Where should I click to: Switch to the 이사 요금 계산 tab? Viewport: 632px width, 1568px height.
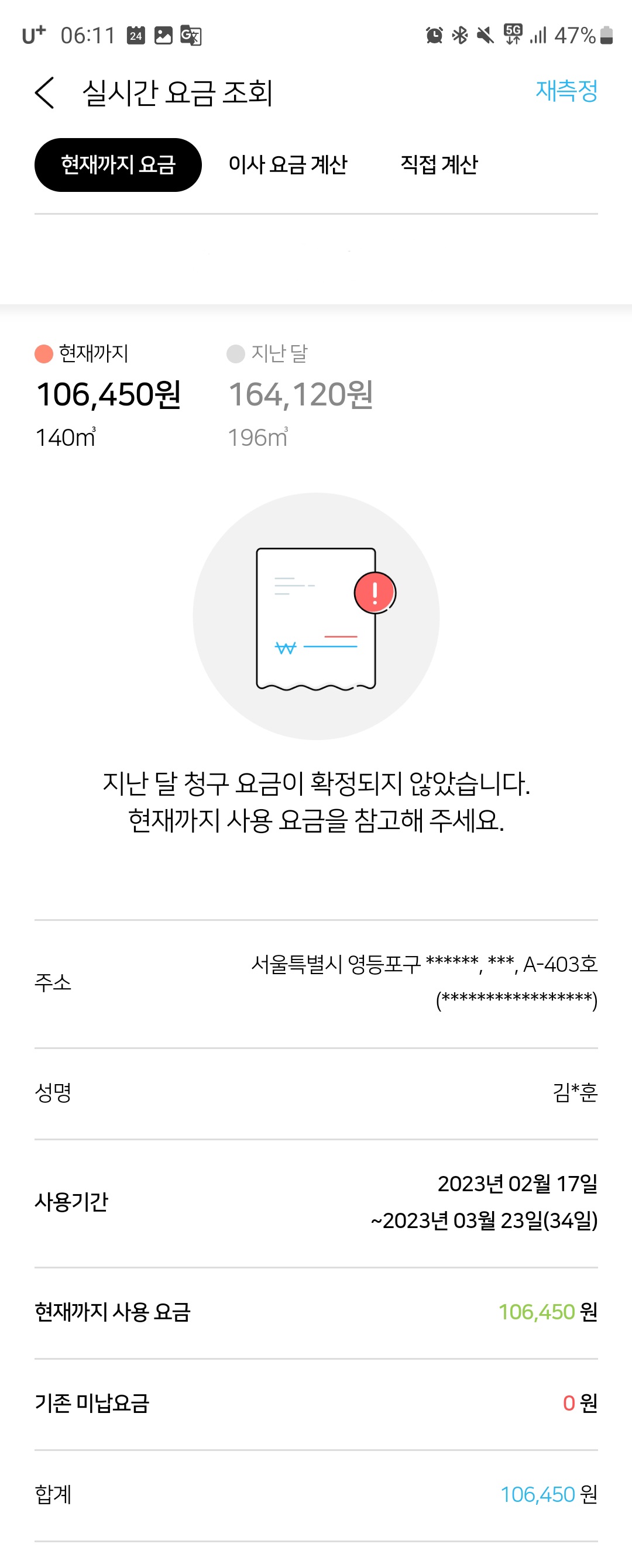pyautogui.click(x=287, y=165)
